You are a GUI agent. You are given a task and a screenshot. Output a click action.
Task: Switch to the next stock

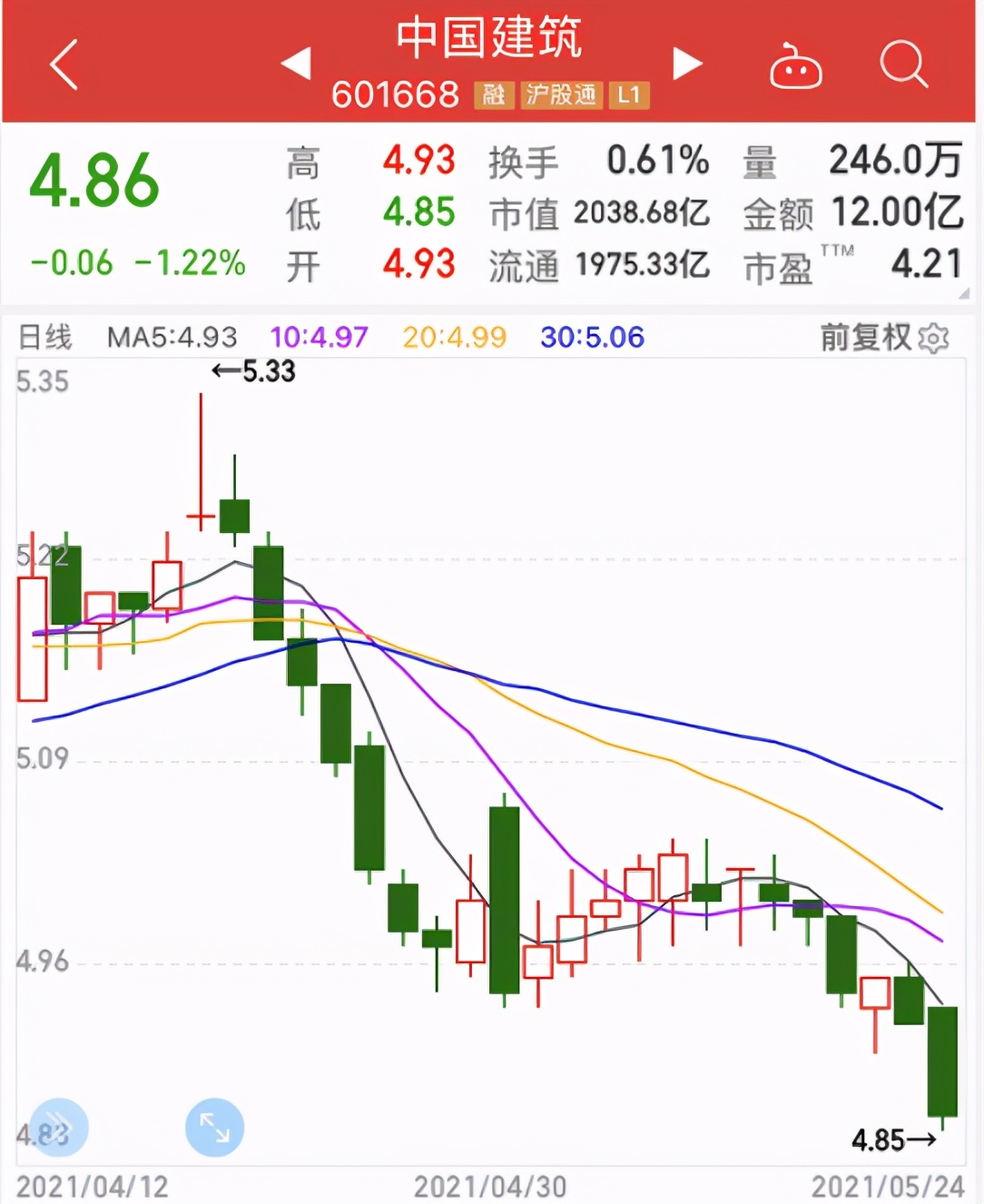coord(687,64)
